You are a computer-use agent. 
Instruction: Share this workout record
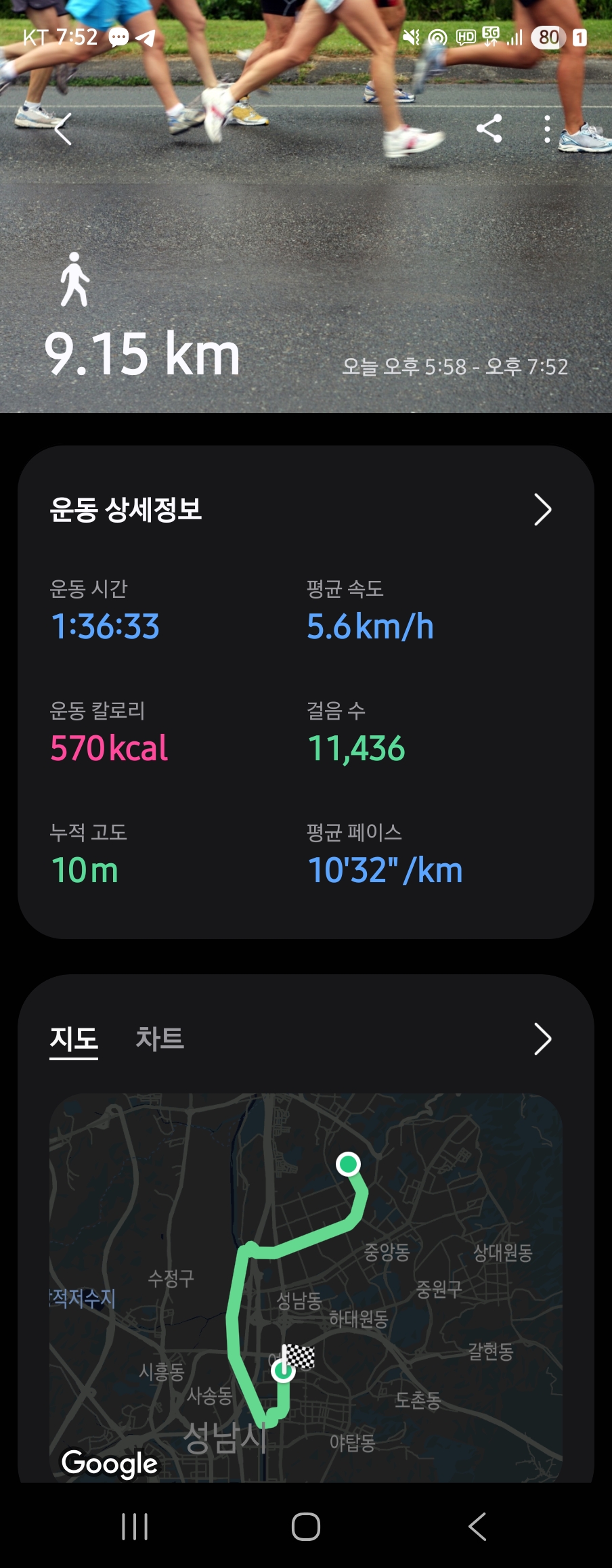489,129
